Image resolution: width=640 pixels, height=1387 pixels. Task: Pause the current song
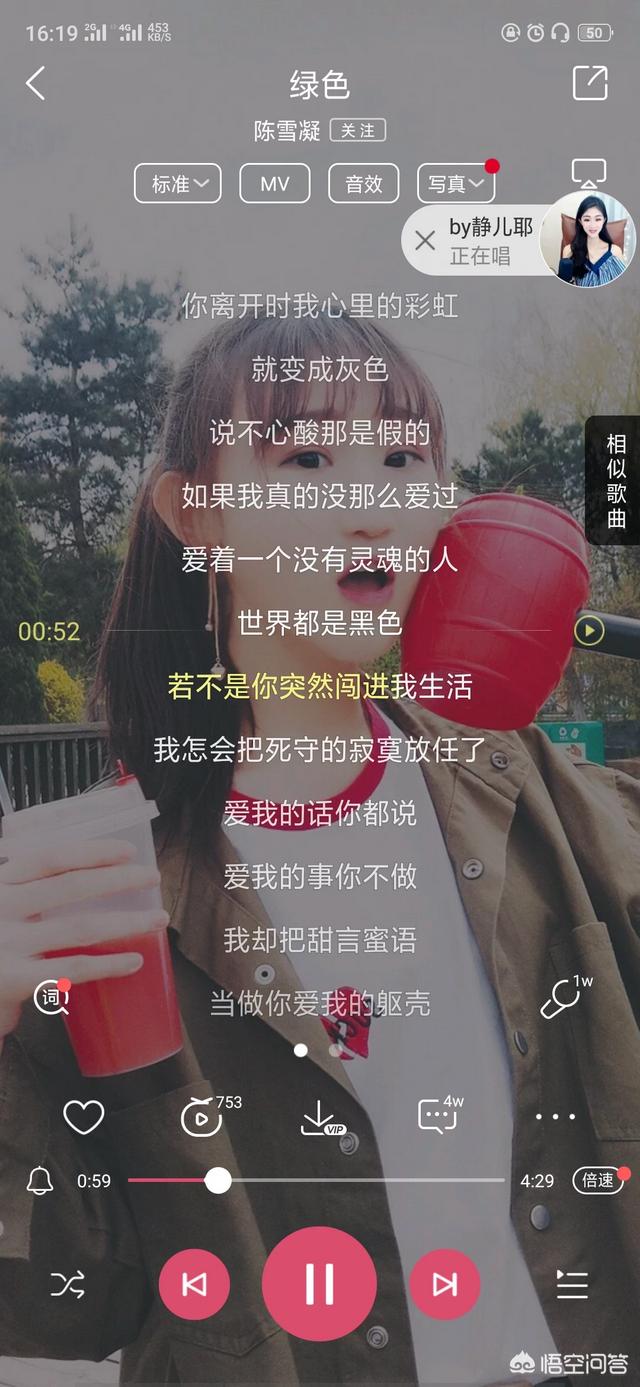[320, 1284]
